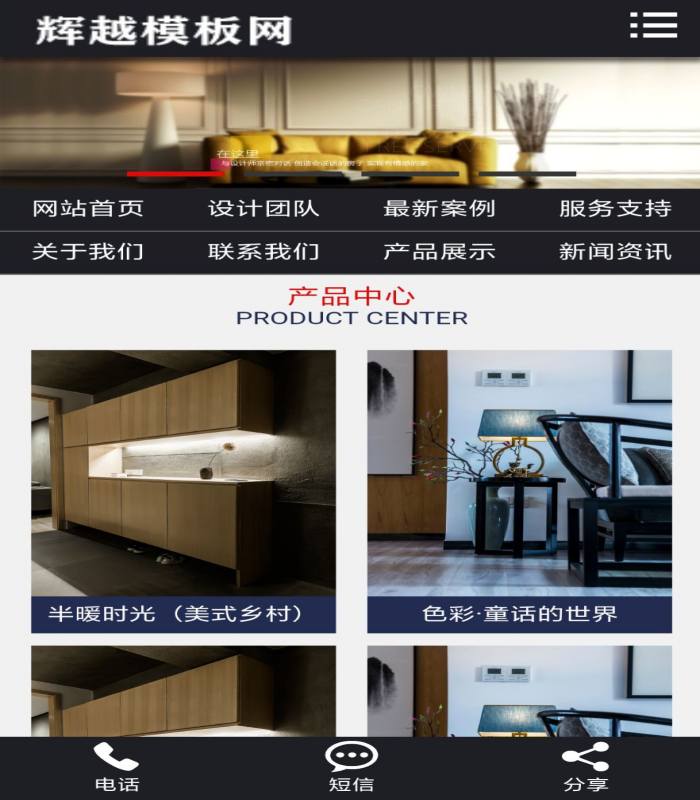The image size is (700, 800).
Task: Open the 联系我们 page
Action: coord(263,252)
